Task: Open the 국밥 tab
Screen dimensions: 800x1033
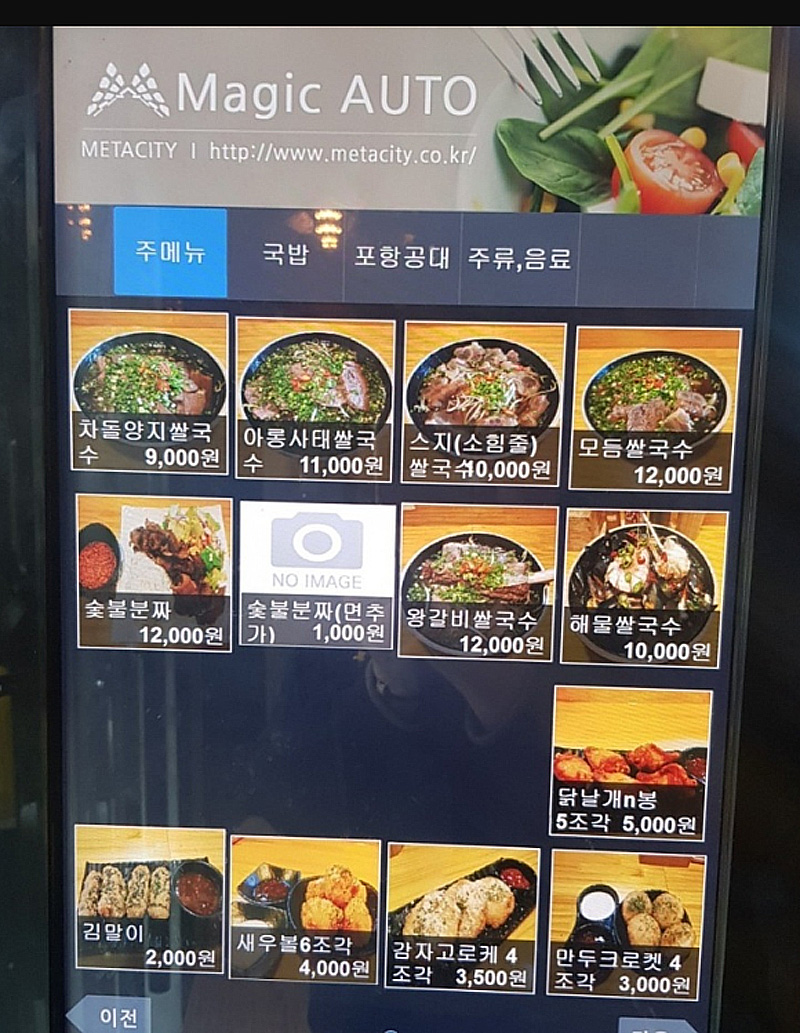Action: [x=285, y=254]
